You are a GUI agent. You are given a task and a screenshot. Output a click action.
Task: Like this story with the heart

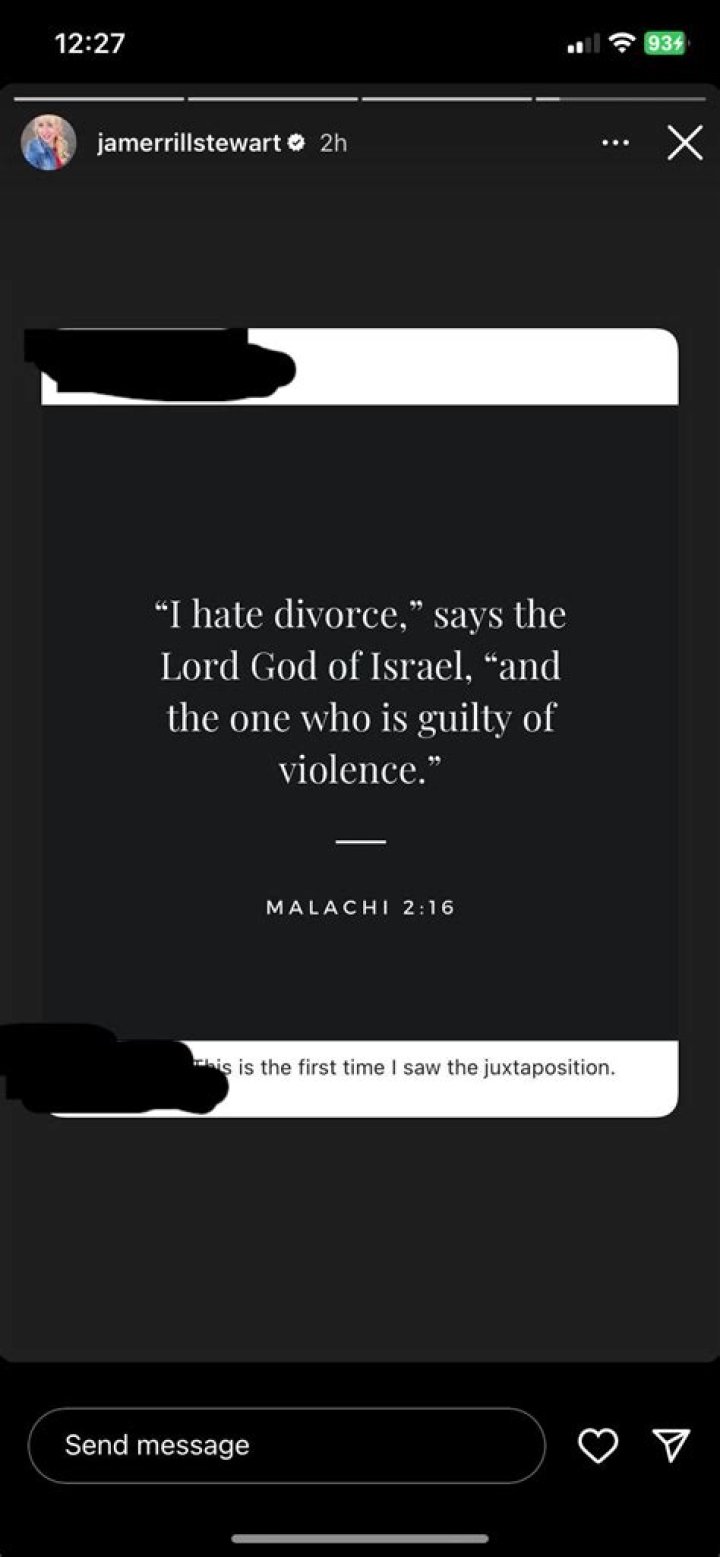[x=598, y=1445]
